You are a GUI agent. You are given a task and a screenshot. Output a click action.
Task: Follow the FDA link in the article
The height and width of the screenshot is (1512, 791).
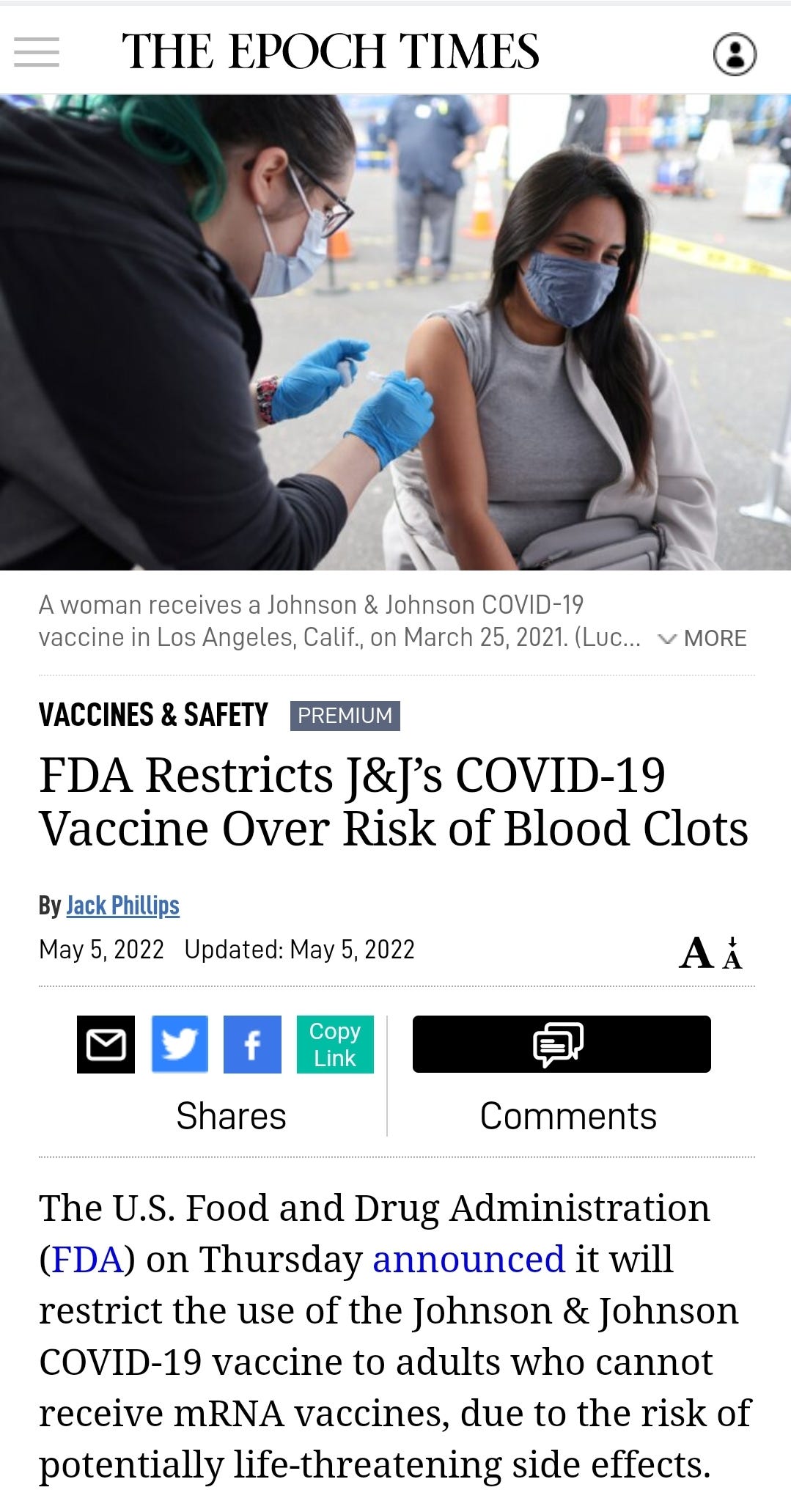click(87, 1260)
